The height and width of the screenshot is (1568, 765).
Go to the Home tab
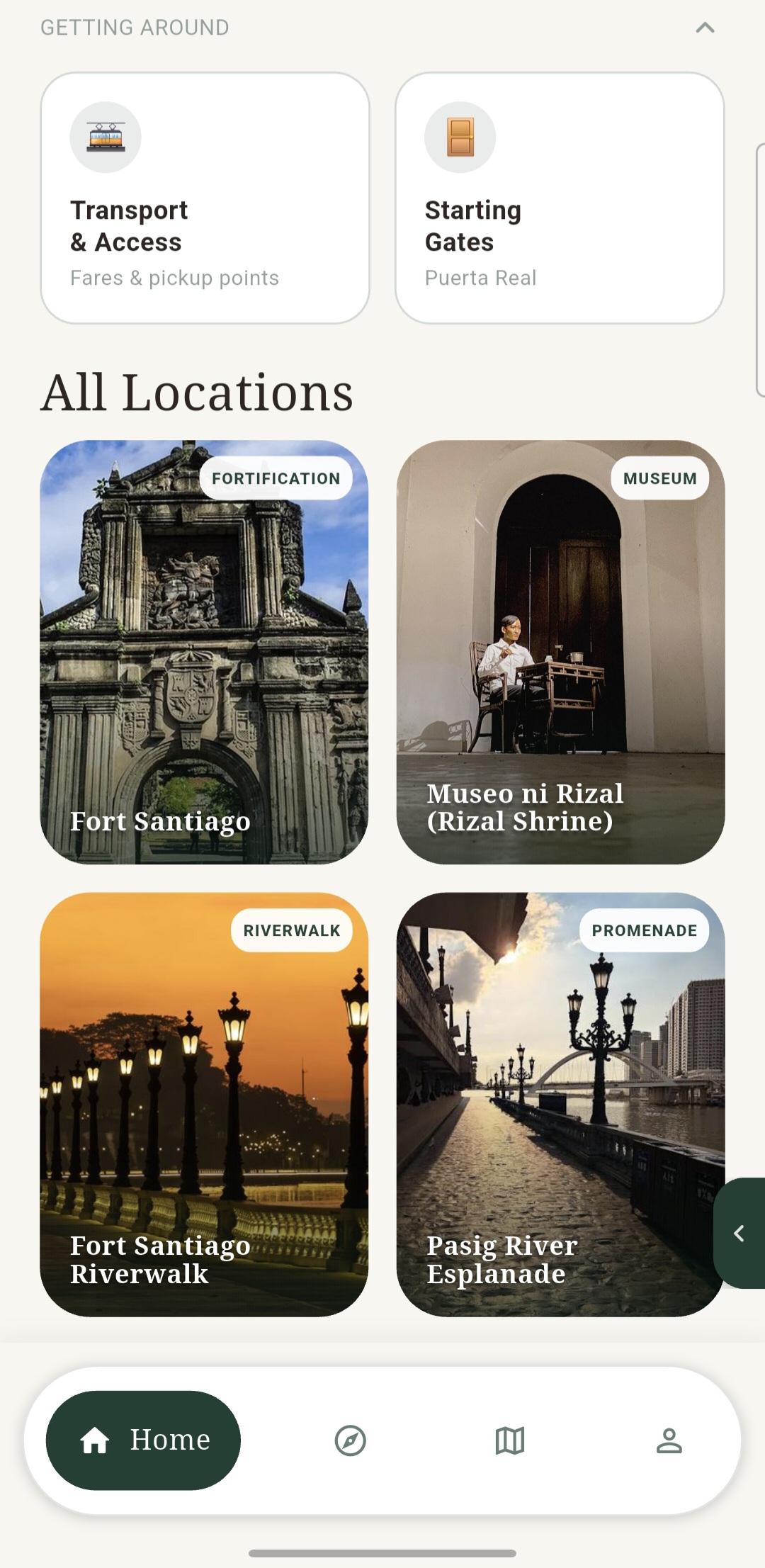[143, 1440]
